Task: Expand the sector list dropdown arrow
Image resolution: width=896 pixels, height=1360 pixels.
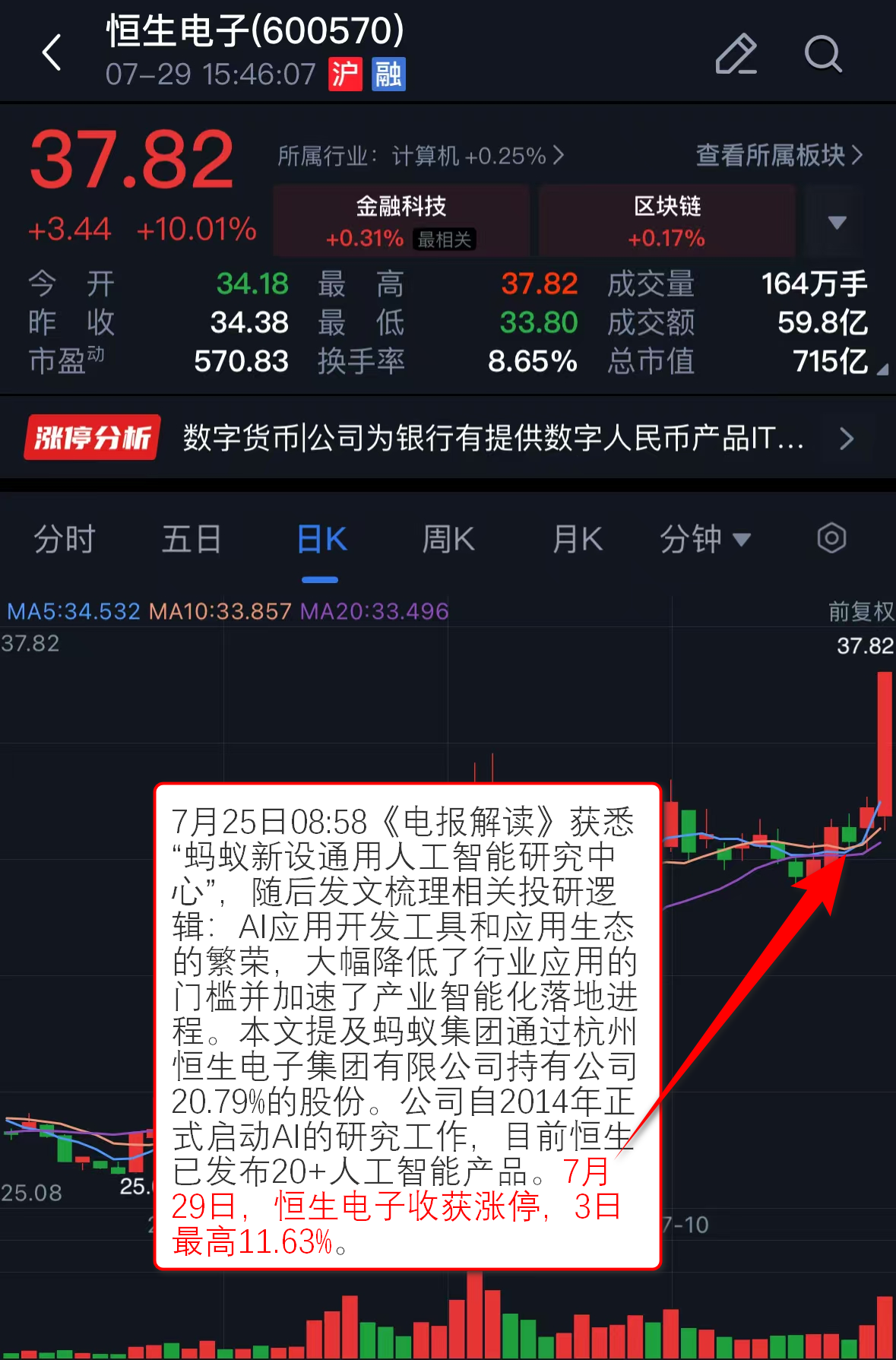Action: point(837,222)
